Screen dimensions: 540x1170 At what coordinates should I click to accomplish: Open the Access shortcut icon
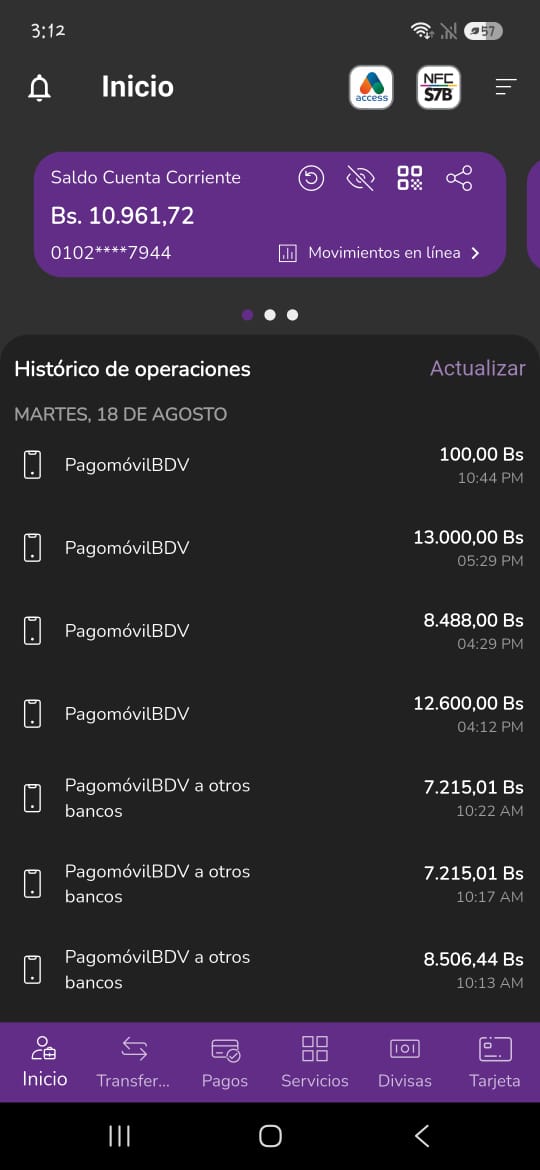(371, 87)
